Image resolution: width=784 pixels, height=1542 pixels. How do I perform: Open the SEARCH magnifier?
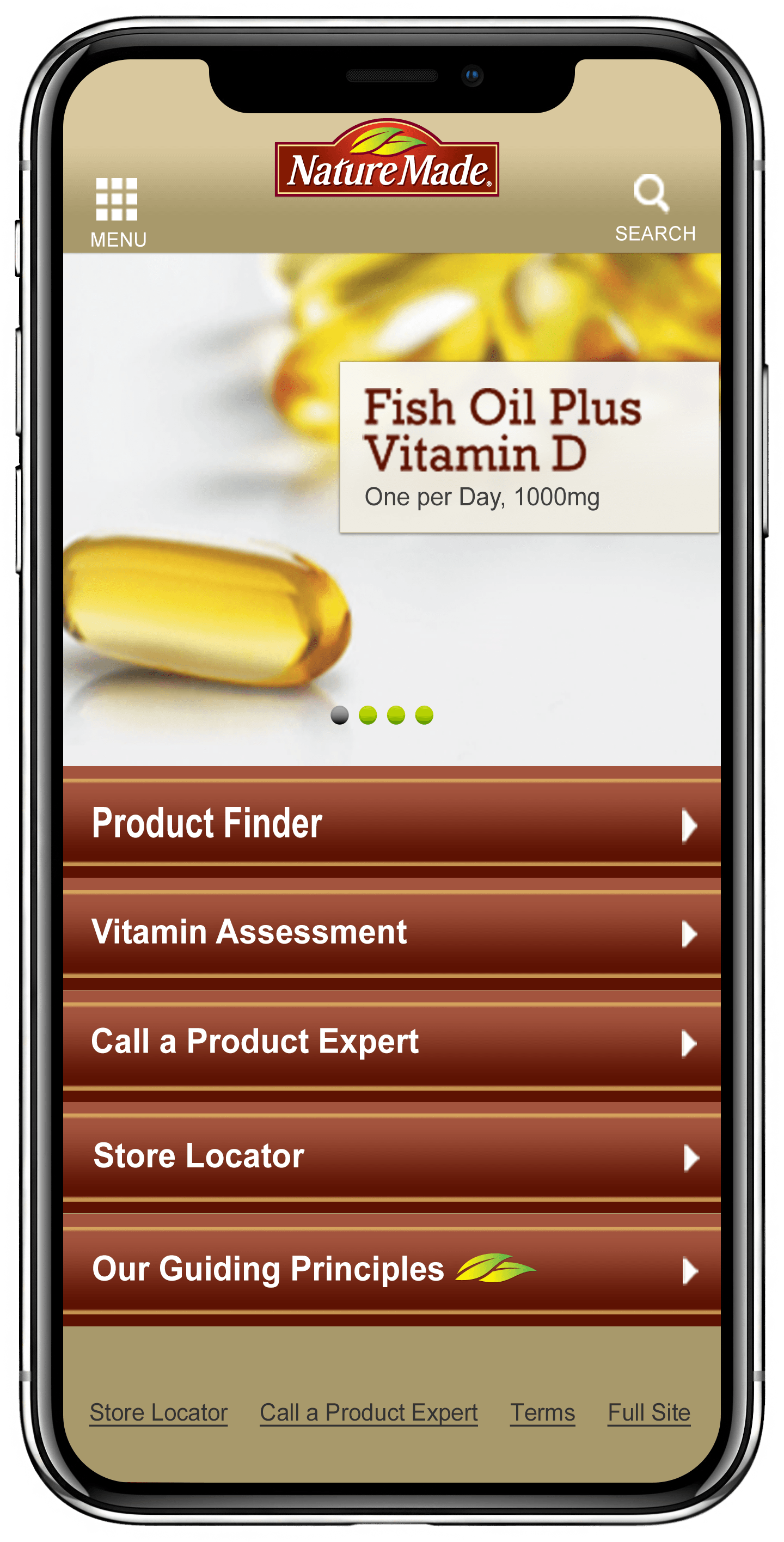click(654, 206)
